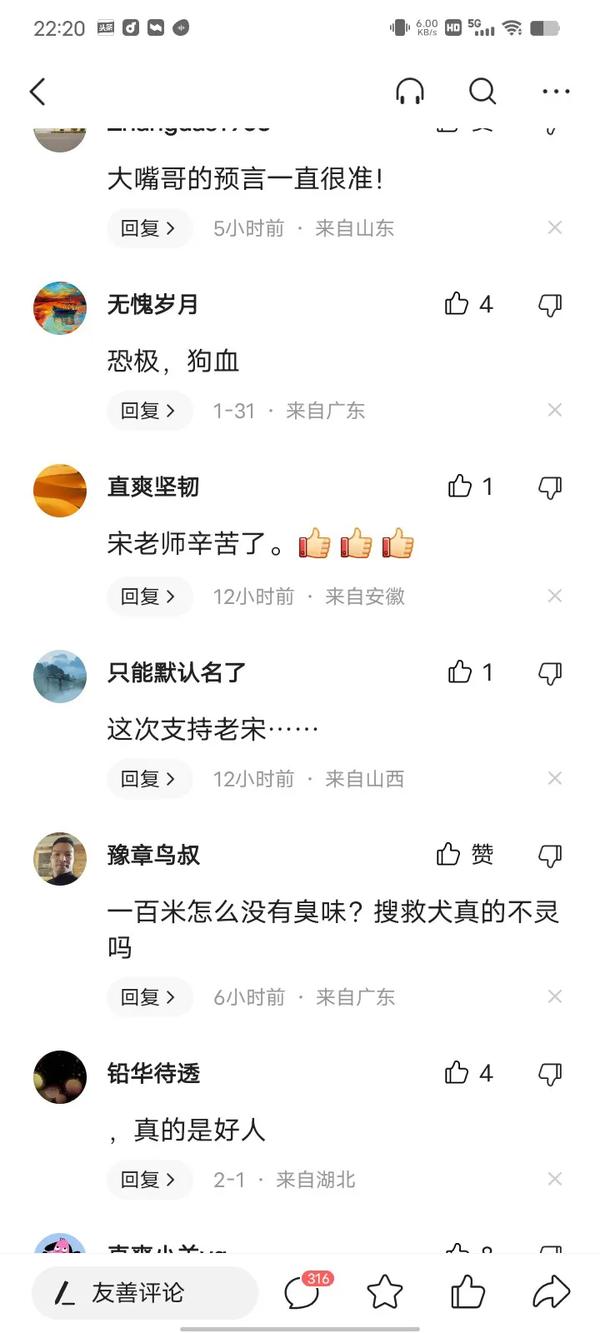Share the article with the arrow icon
The height and width of the screenshot is (1333, 600).
(551, 1292)
